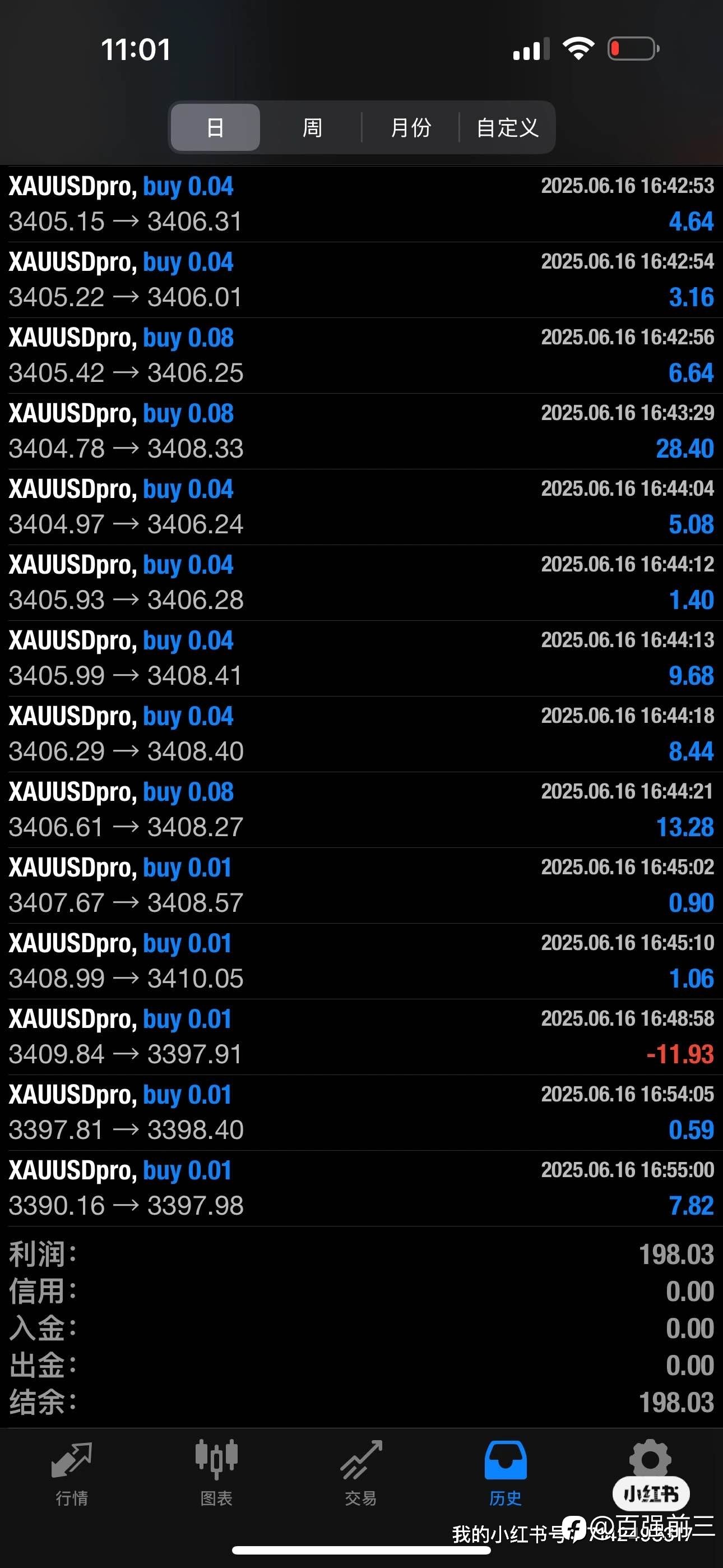723x1568 pixels.
Task: Switch to the 月份 (month) period filter
Action: [411, 127]
